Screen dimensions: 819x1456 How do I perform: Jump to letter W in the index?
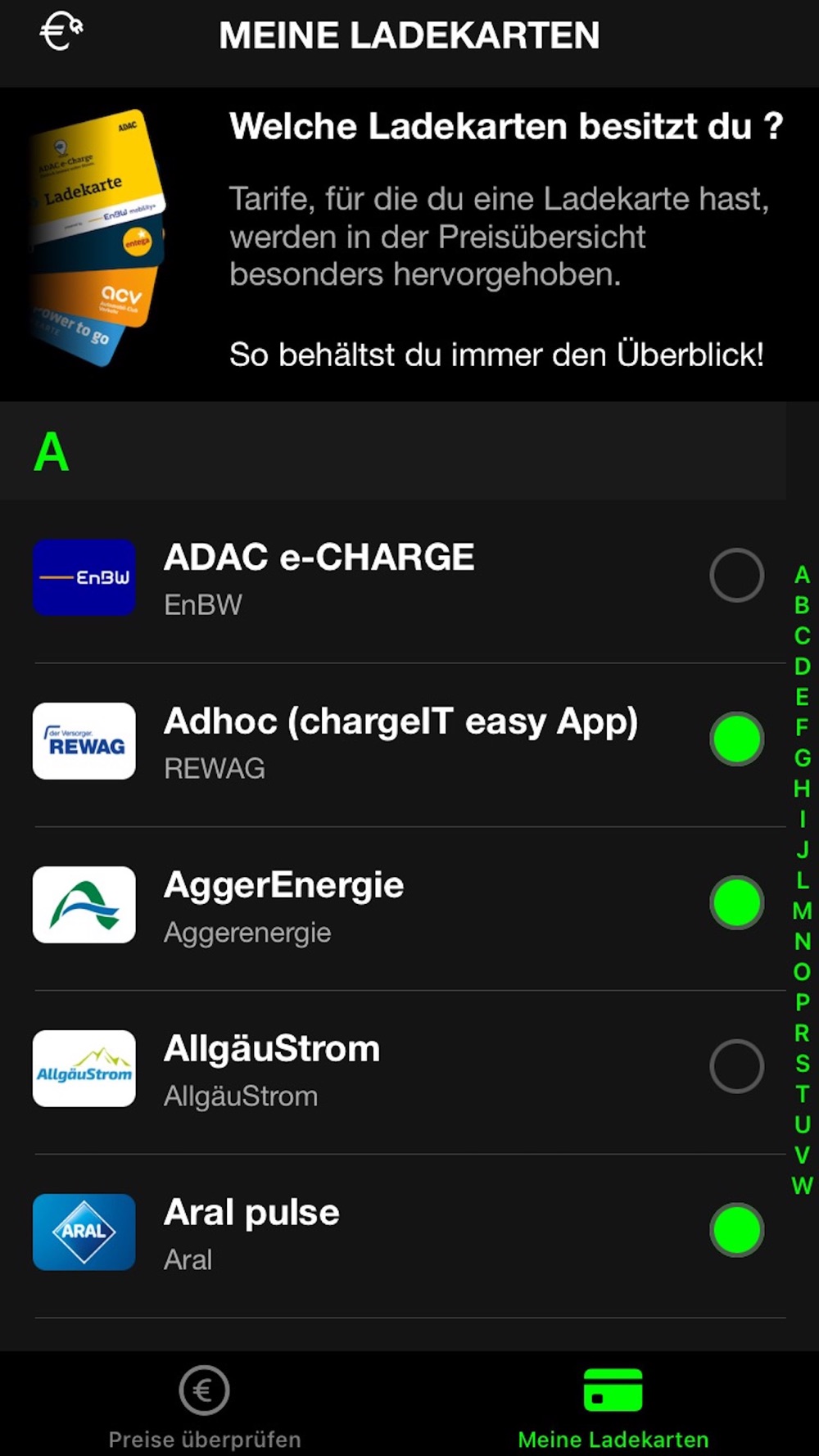[802, 1185]
